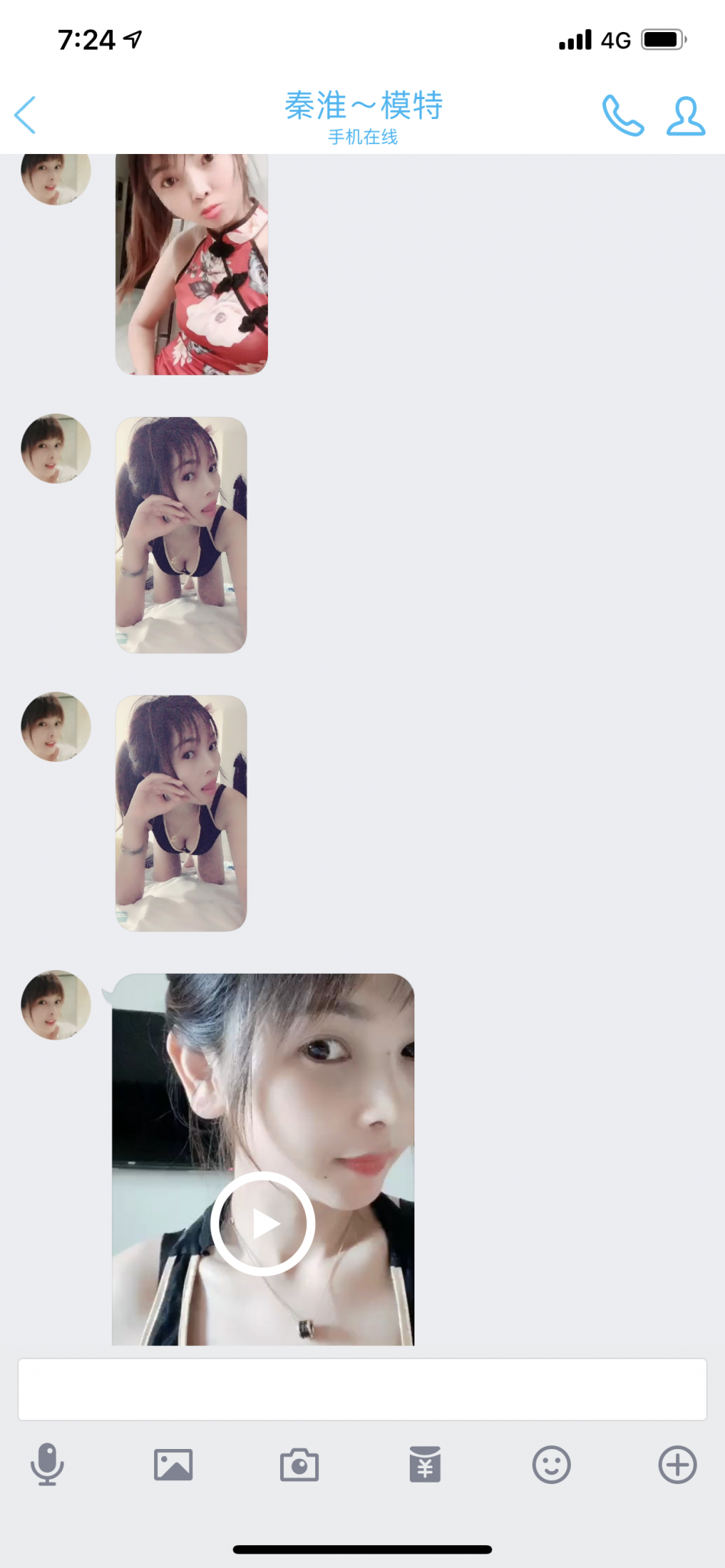Play the video message

pyautogui.click(x=263, y=1223)
